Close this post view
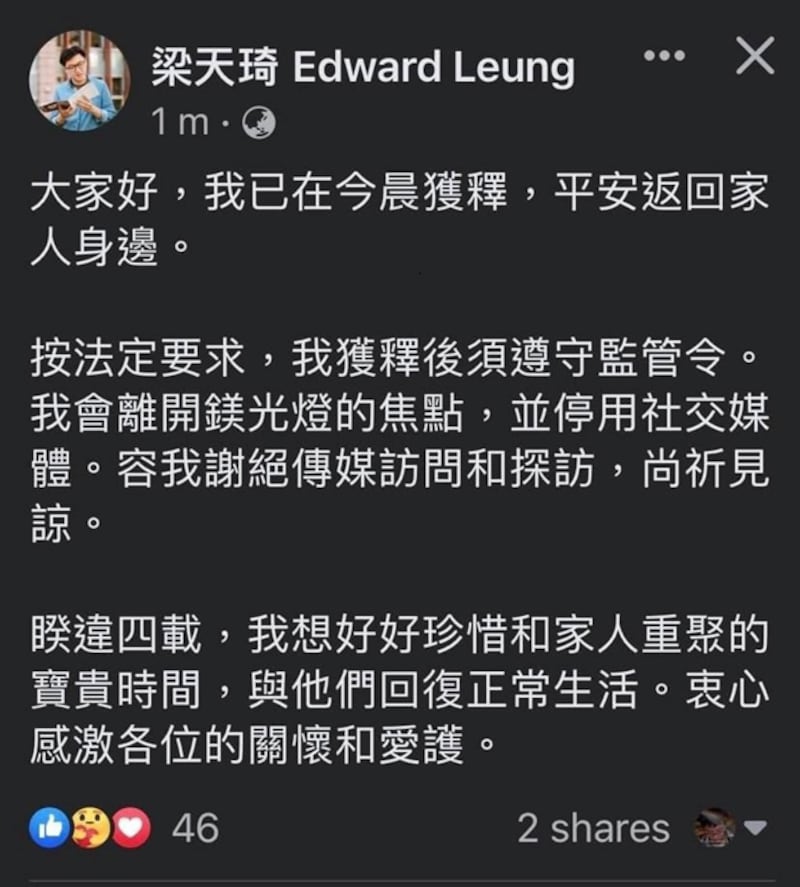 click(x=755, y=56)
